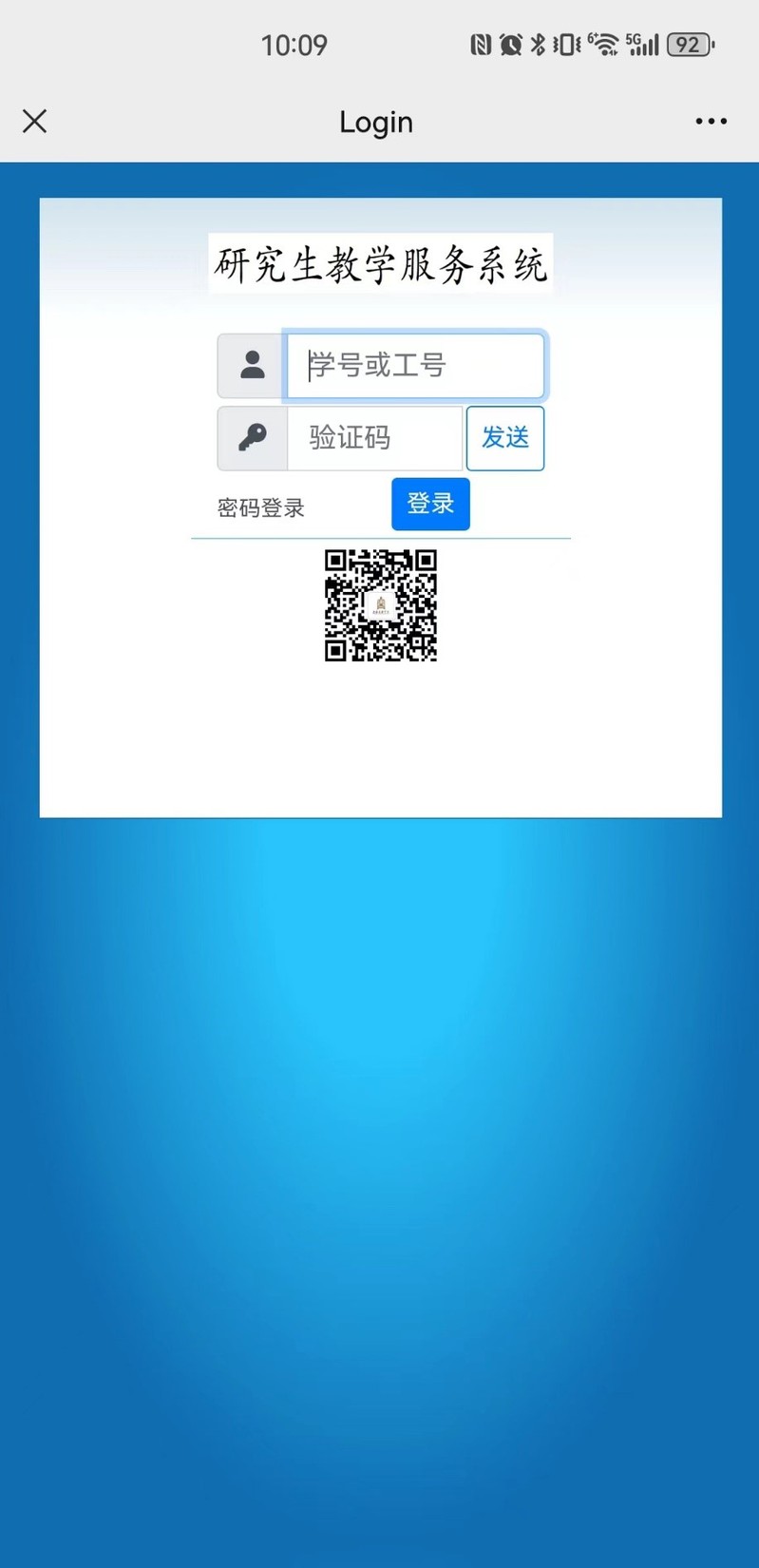
Task: Tap the 验证码 verification code field
Action: [x=374, y=438]
